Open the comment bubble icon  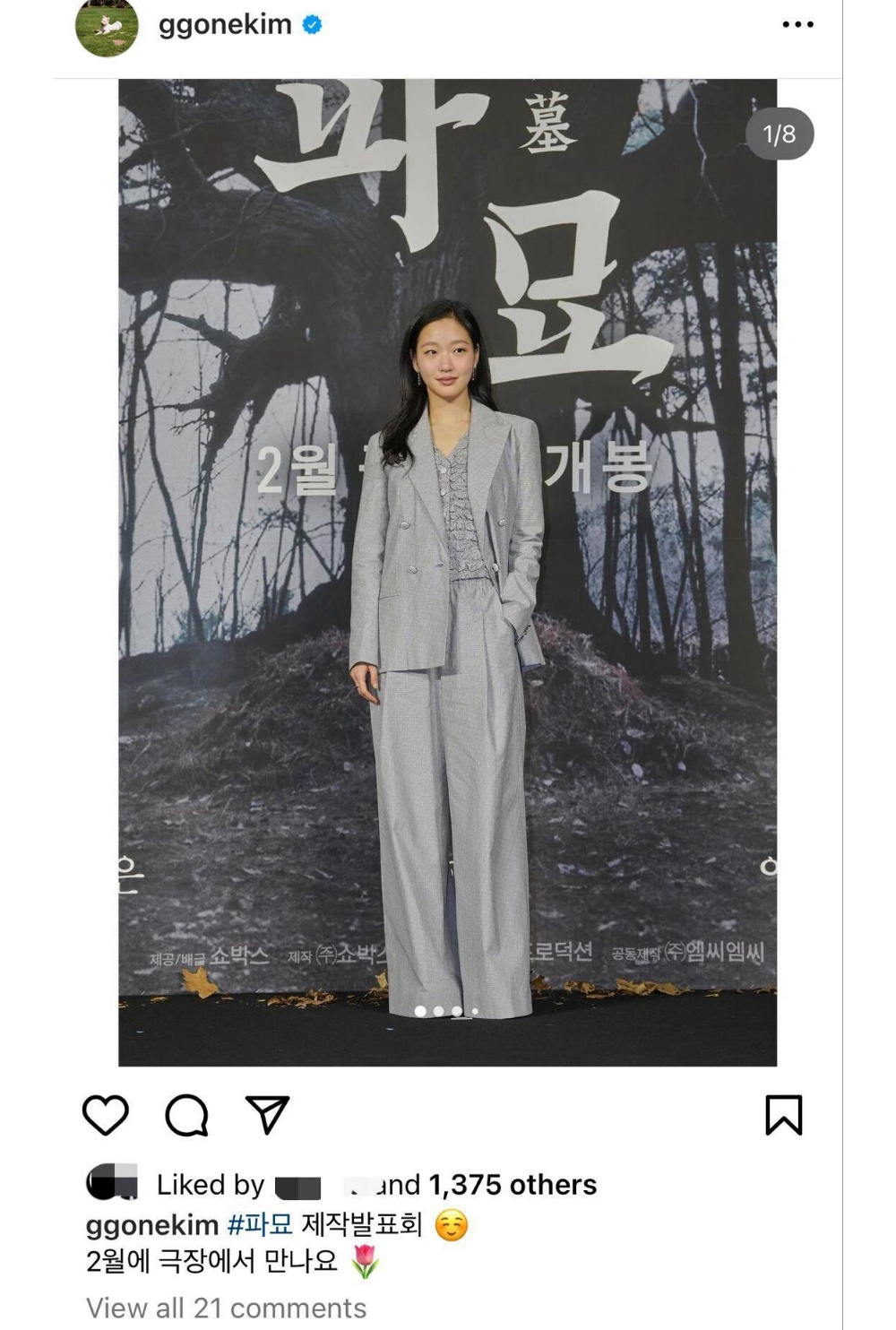coord(186,1116)
